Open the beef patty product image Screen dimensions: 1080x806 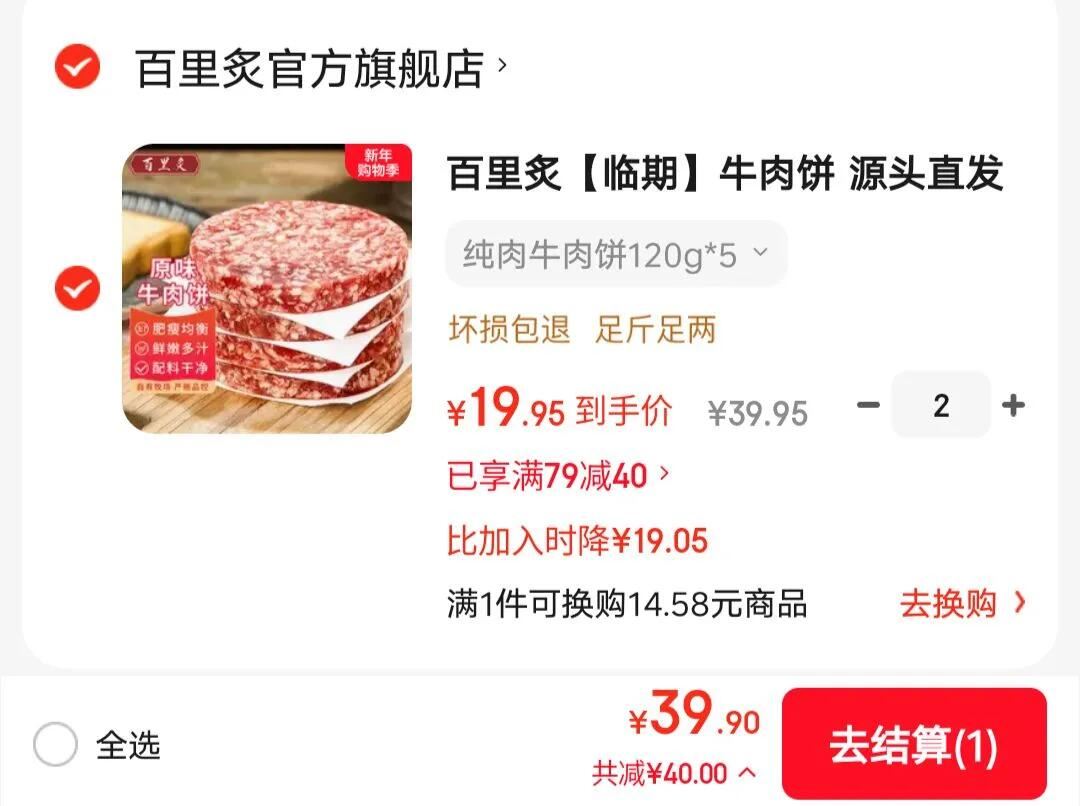click(267, 289)
